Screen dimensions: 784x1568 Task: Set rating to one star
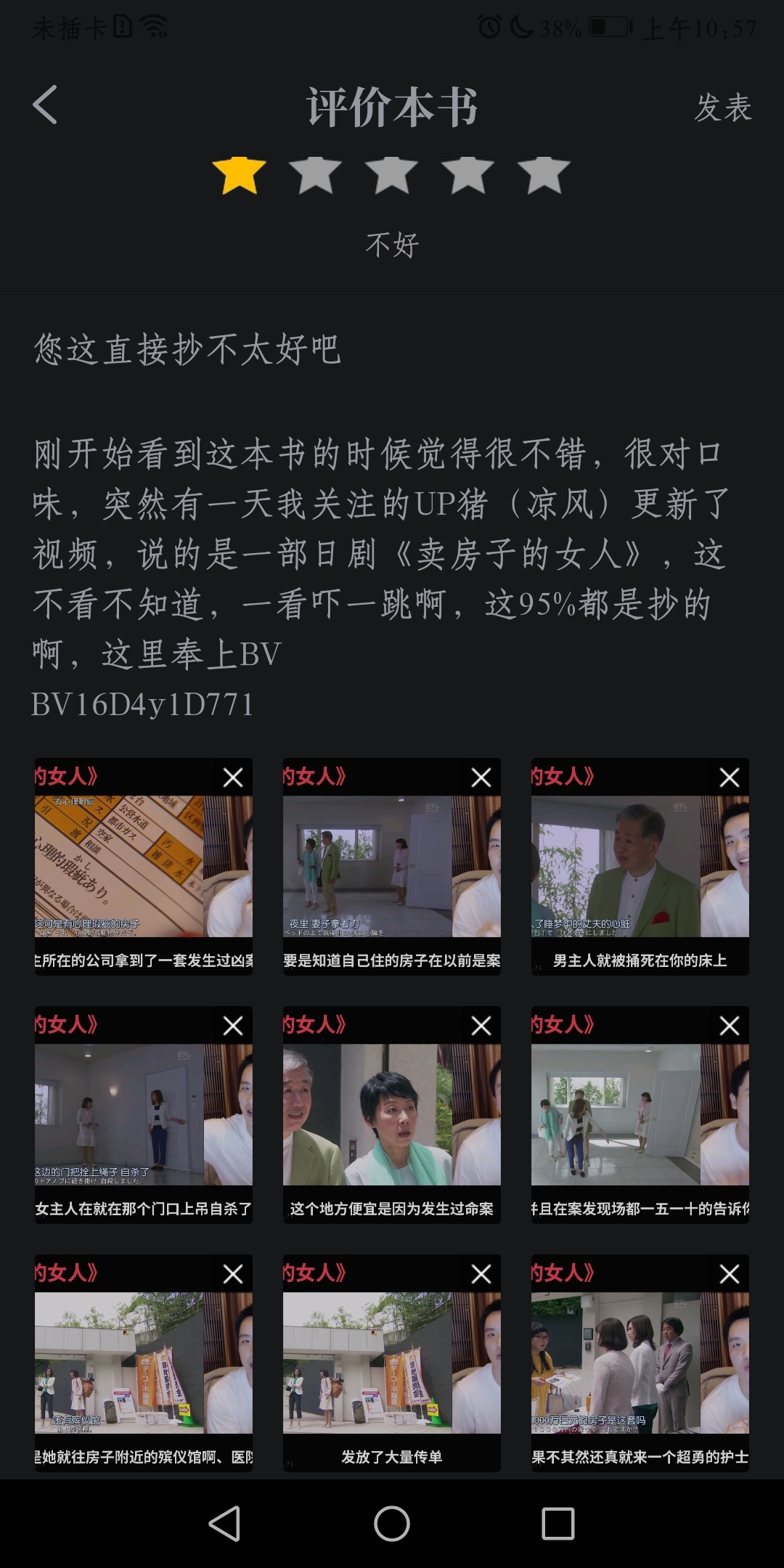pyautogui.click(x=239, y=176)
